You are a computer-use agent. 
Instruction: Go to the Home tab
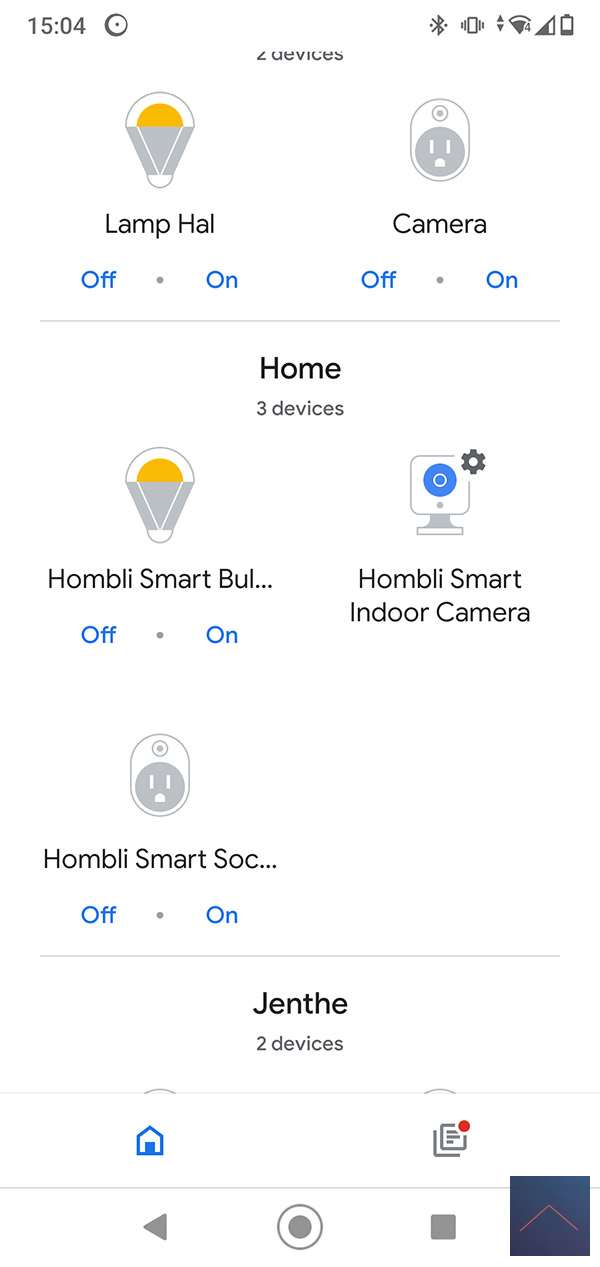tap(150, 1140)
